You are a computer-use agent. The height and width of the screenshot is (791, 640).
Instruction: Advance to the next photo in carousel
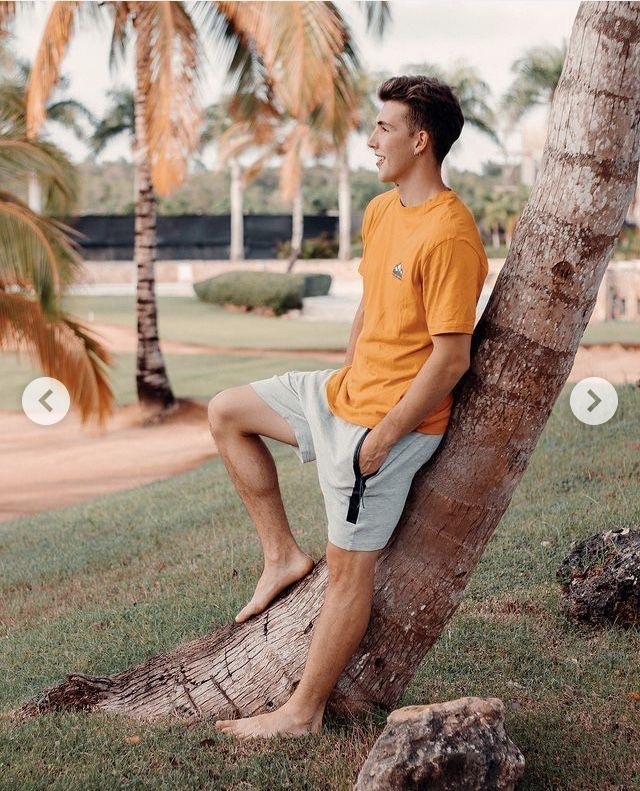click(594, 401)
